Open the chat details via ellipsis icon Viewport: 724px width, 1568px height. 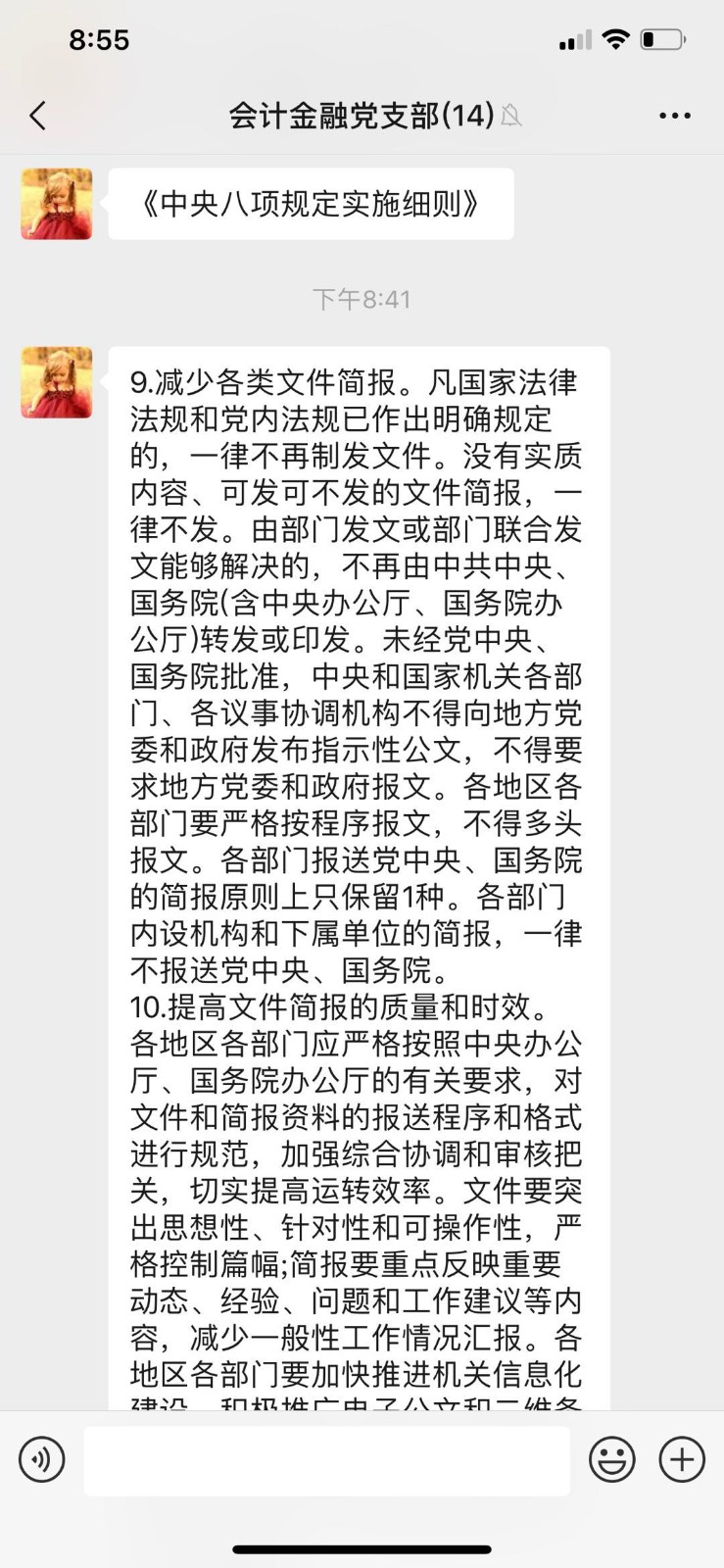pyautogui.click(x=675, y=115)
